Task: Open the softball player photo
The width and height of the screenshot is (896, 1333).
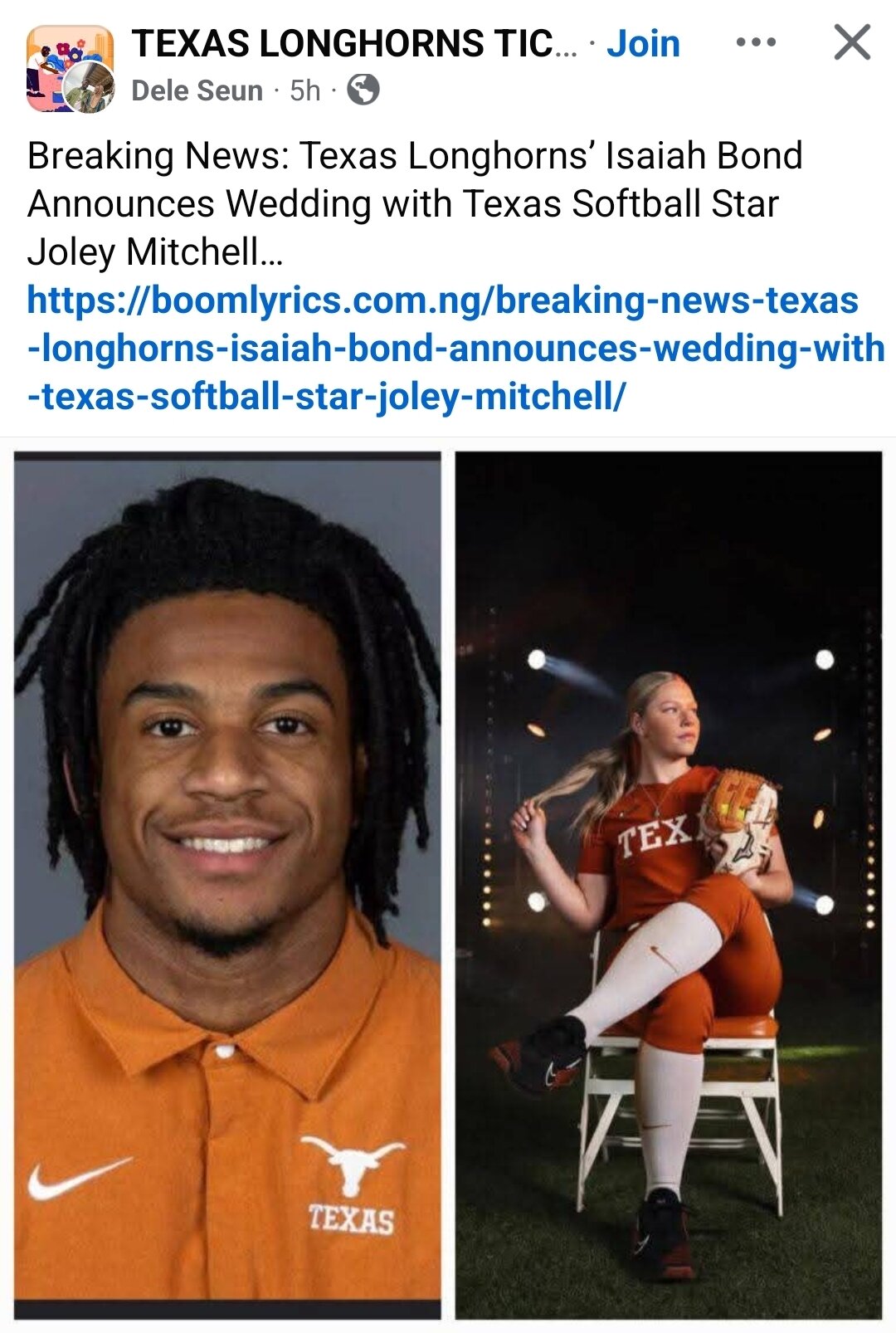Action: (x=668, y=885)
